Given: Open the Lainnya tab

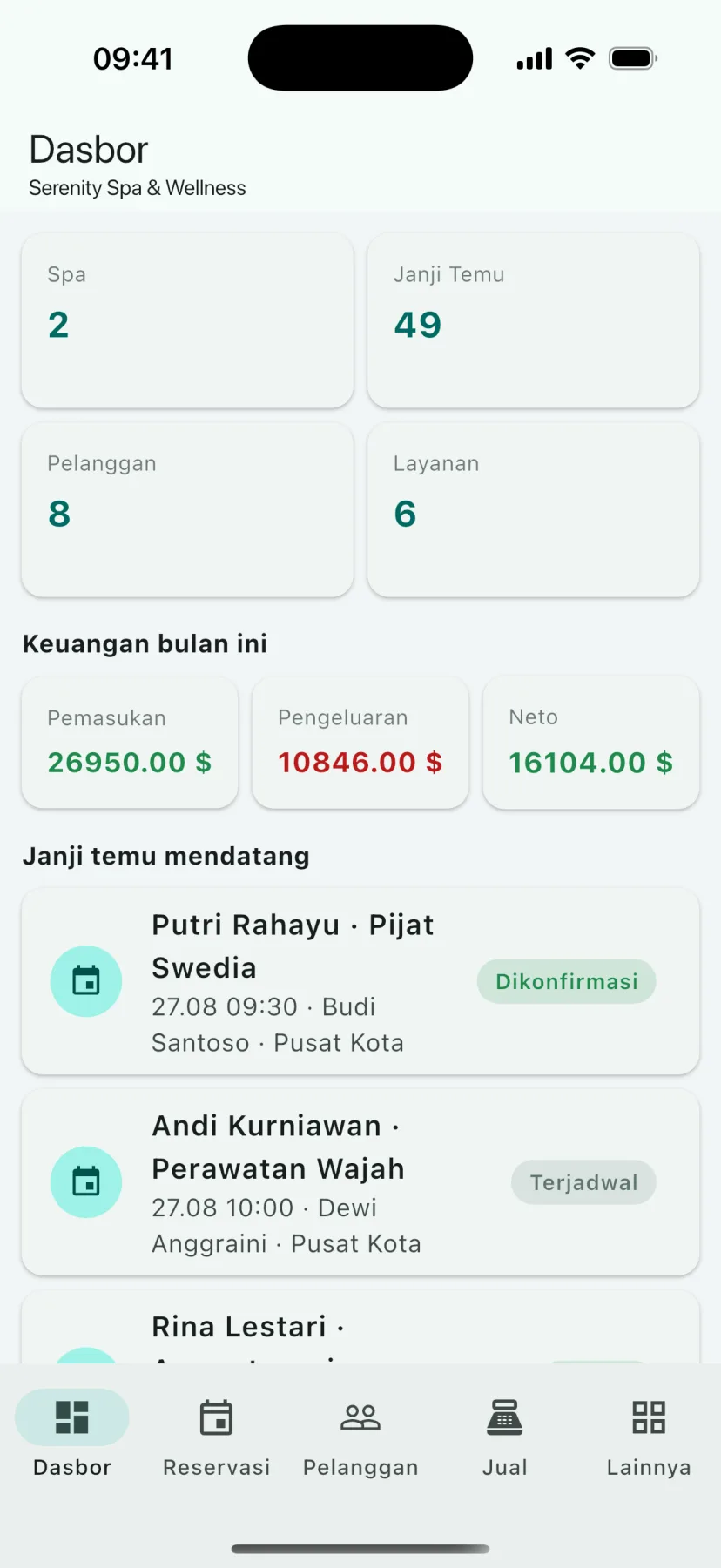Looking at the screenshot, I should 649,1437.
